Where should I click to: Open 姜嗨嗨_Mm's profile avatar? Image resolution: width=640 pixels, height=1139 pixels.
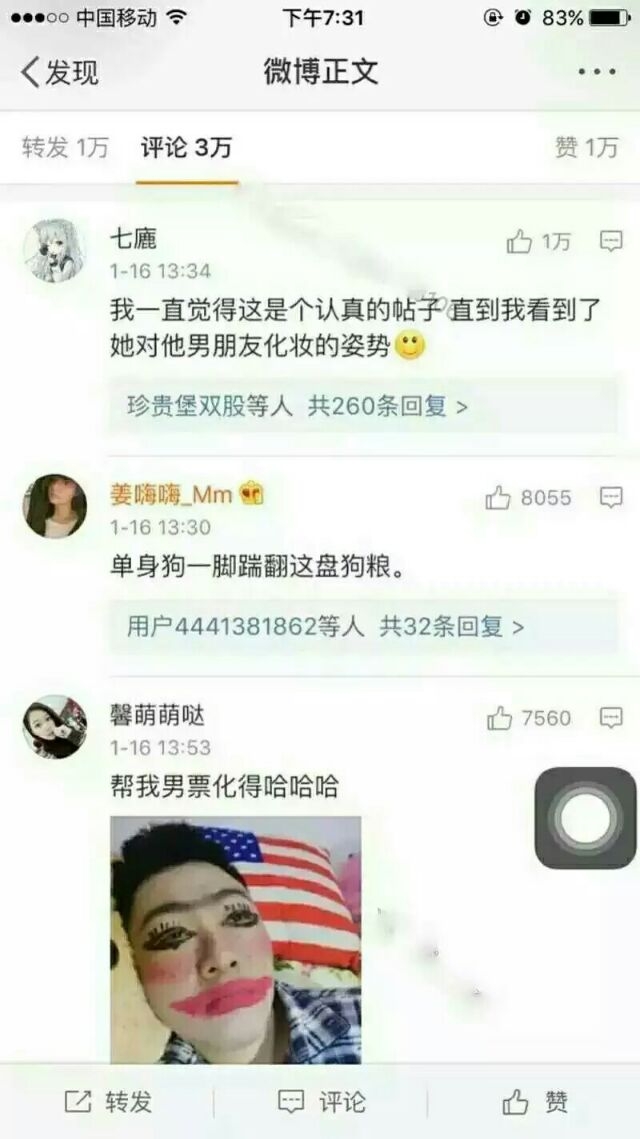(x=54, y=506)
